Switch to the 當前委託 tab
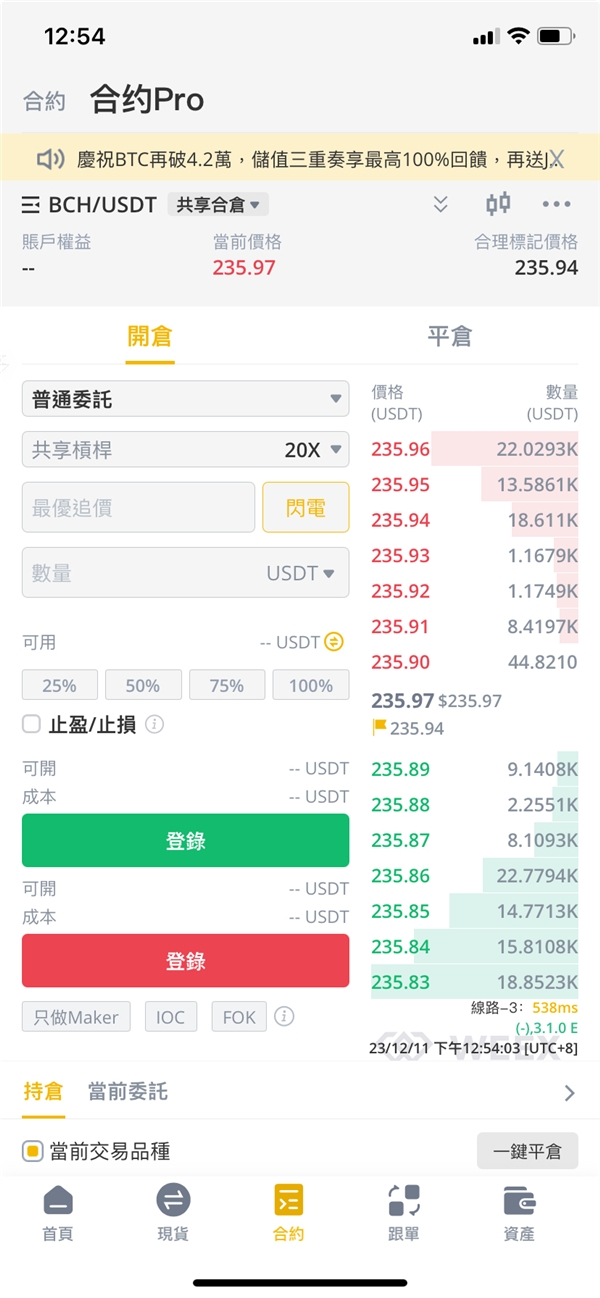Viewport: 600px width, 1298px height. (x=128, y=1091)
